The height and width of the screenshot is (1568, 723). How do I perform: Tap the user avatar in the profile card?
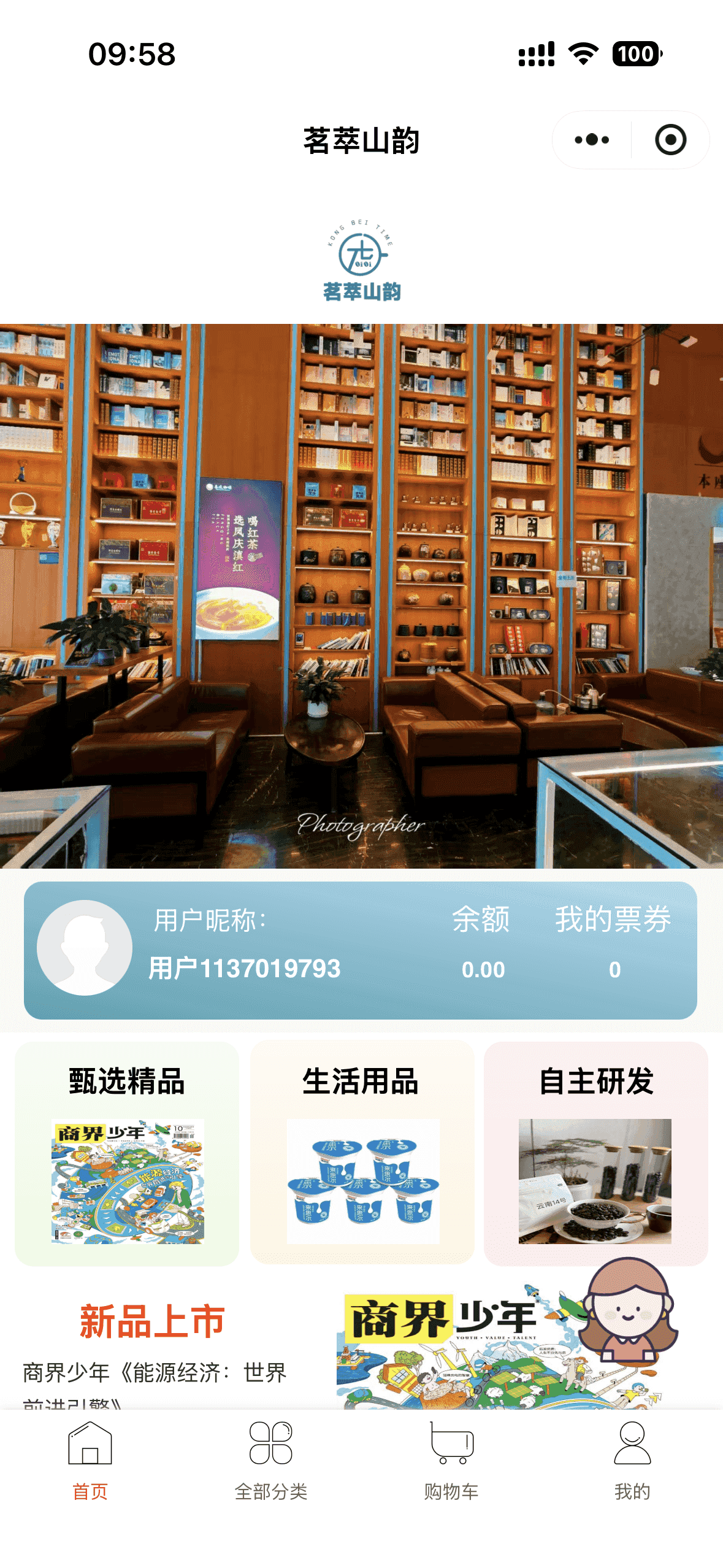pyautogui.click(x=85, y=948)
